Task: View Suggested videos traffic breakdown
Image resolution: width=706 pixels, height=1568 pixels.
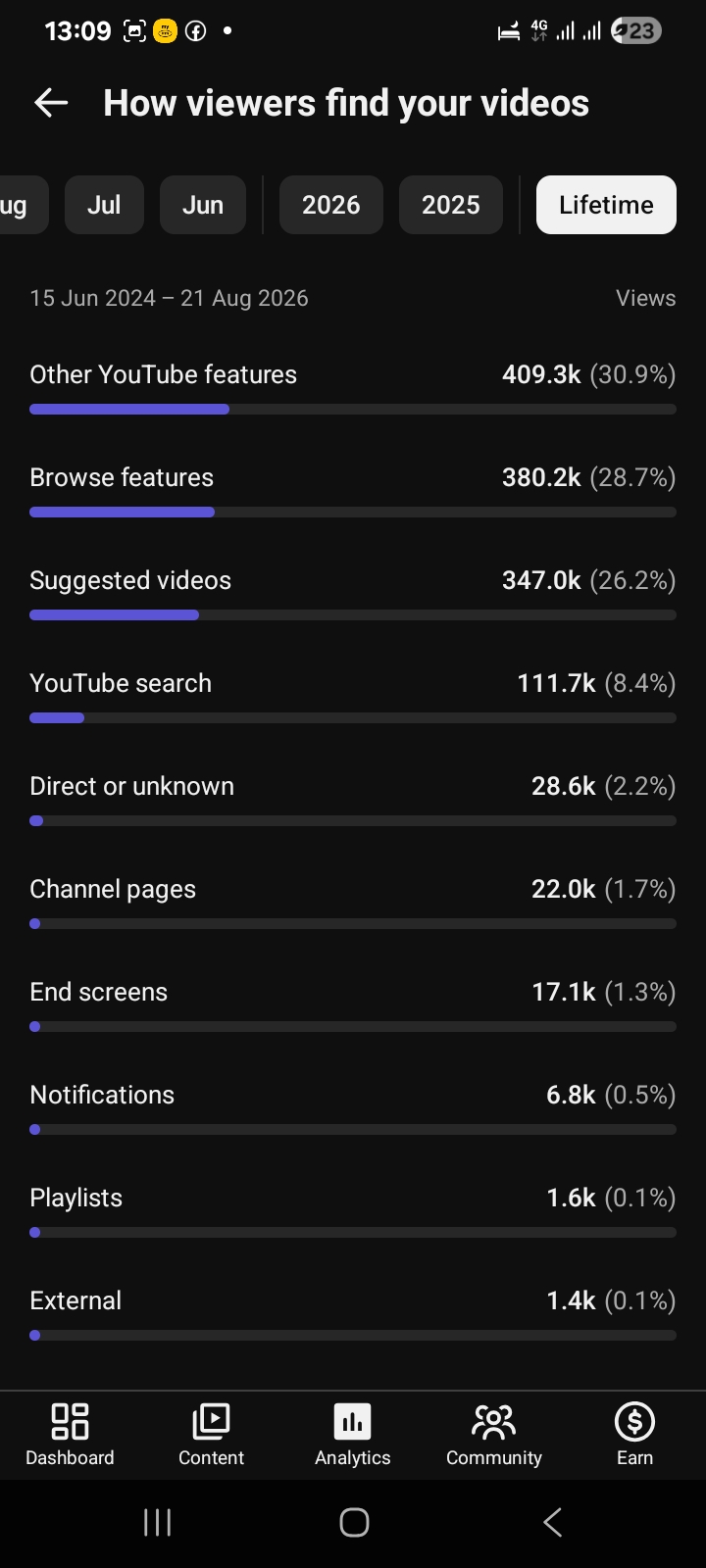Action: pos(353,593)
